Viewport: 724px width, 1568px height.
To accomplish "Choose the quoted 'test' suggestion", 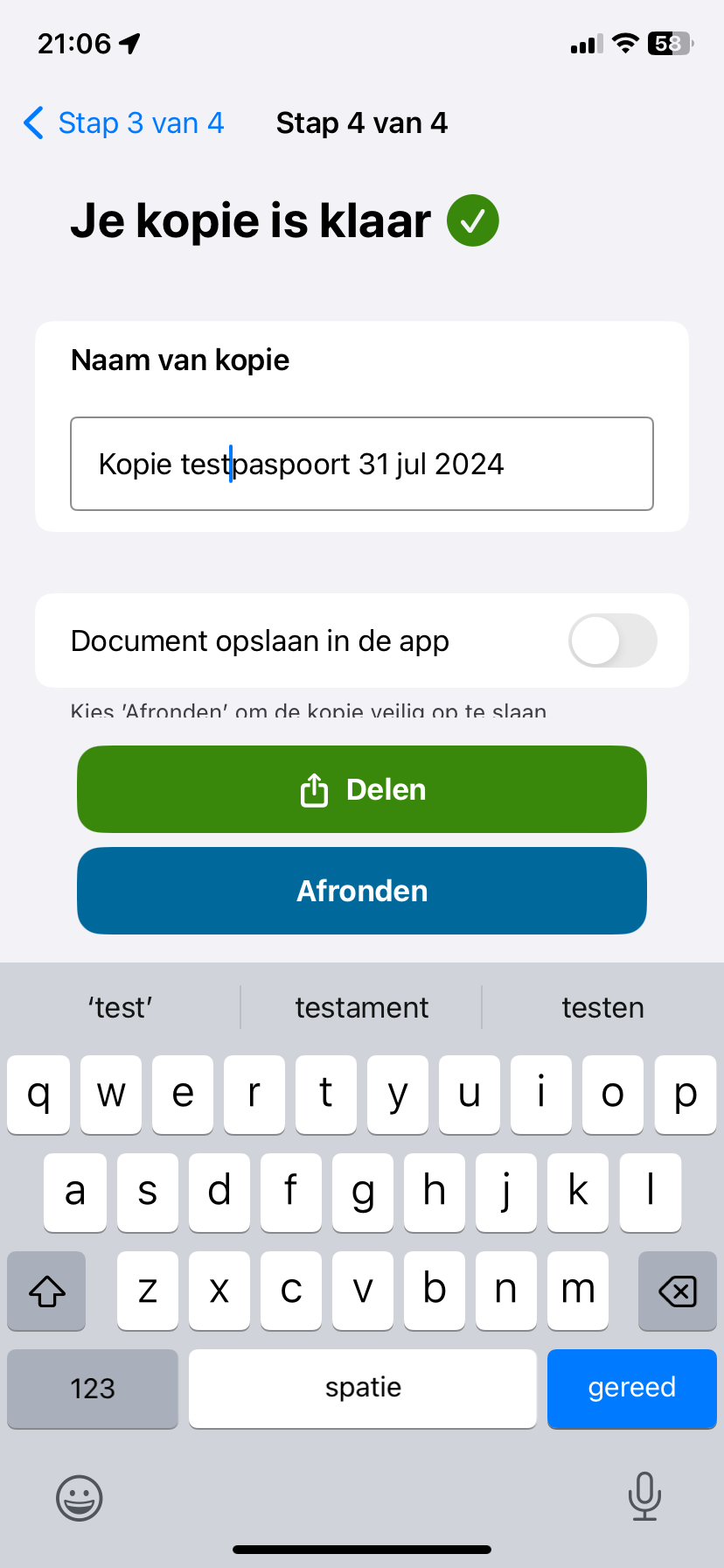I will pos(121,1007).
